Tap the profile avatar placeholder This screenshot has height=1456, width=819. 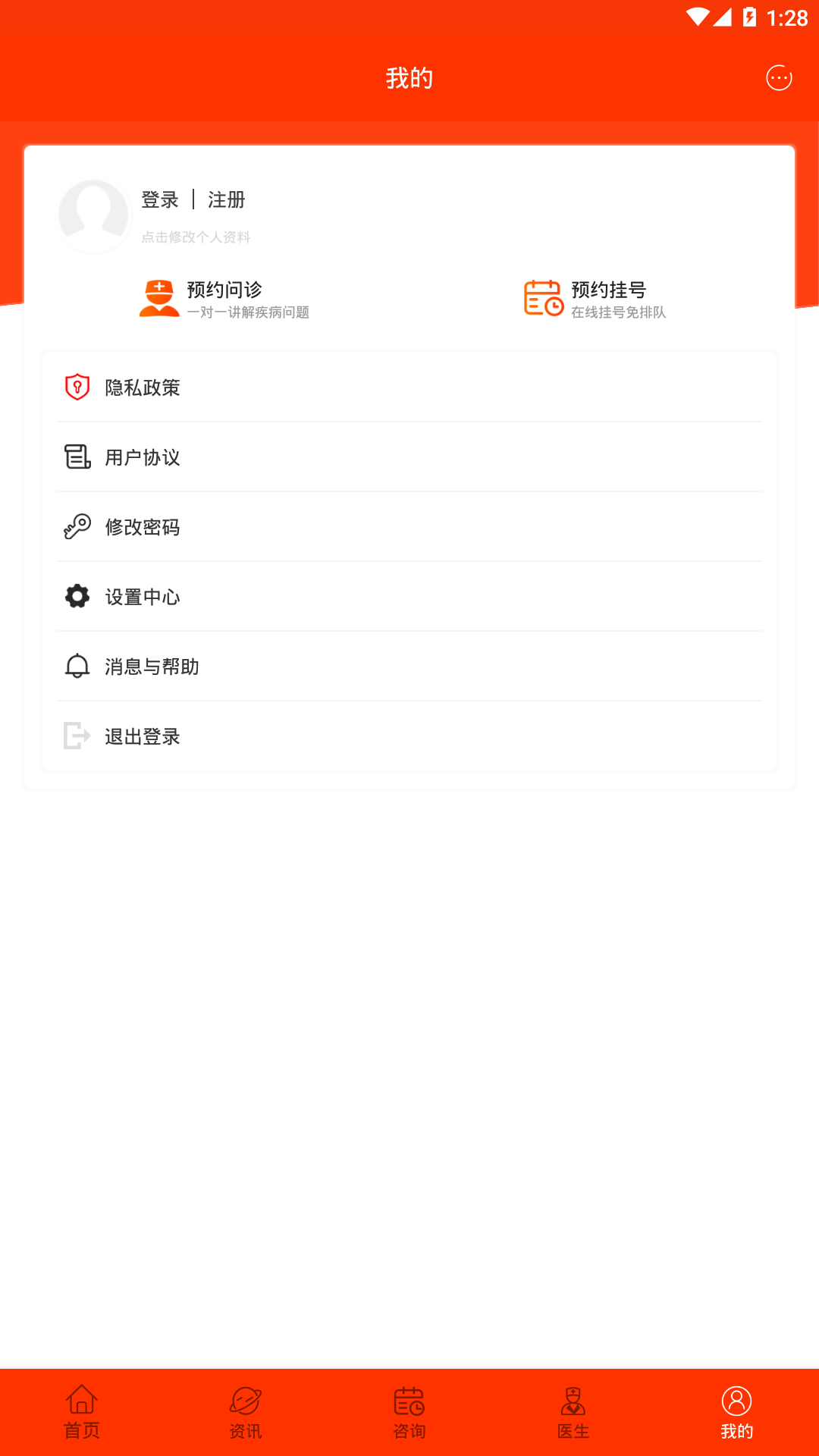(94, 215)
